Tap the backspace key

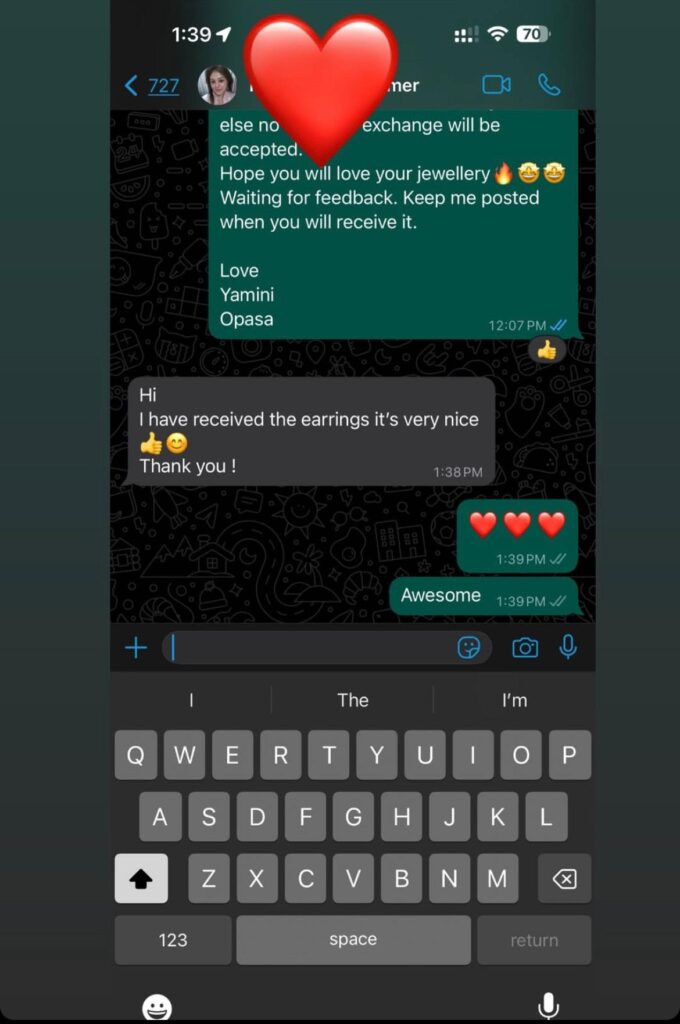click(x=564, y=879)
